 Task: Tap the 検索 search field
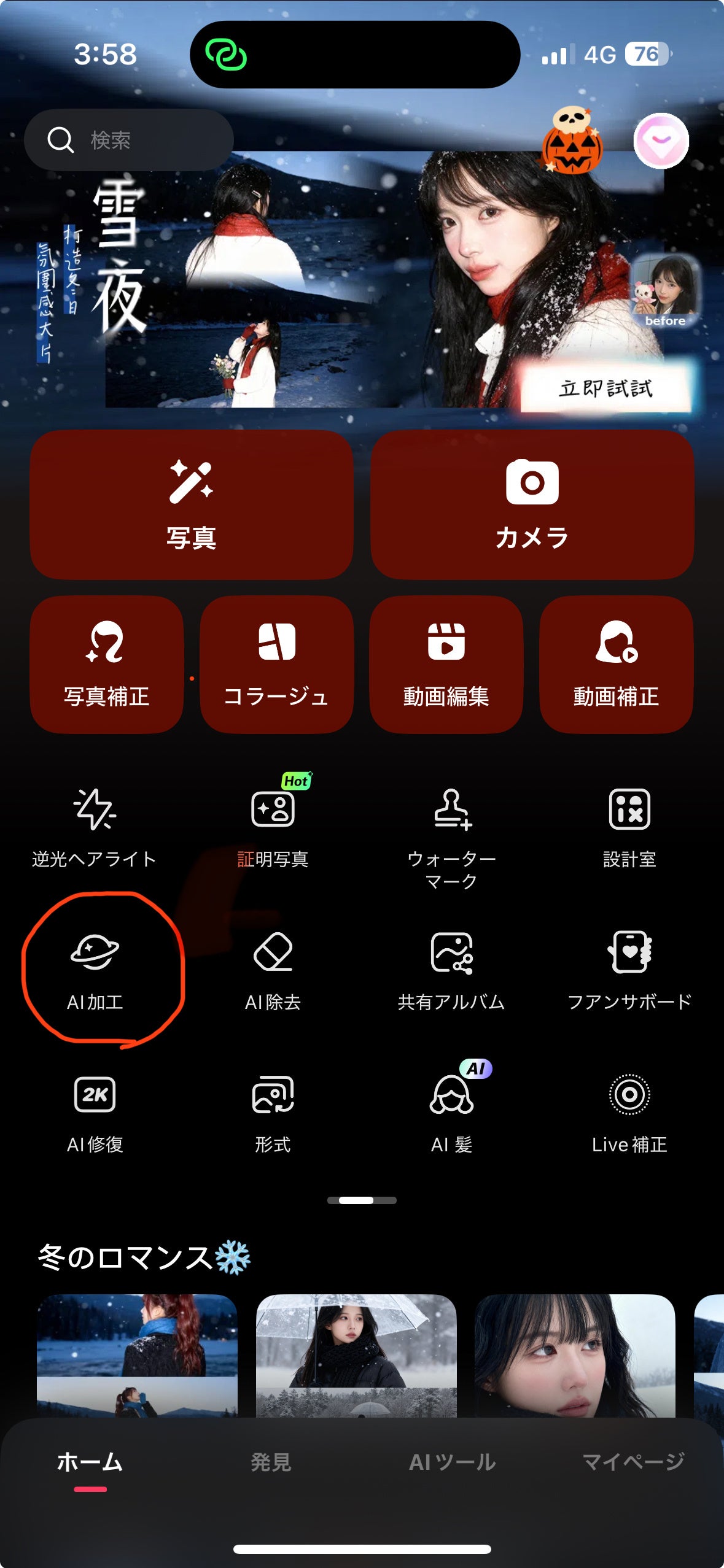129,140
